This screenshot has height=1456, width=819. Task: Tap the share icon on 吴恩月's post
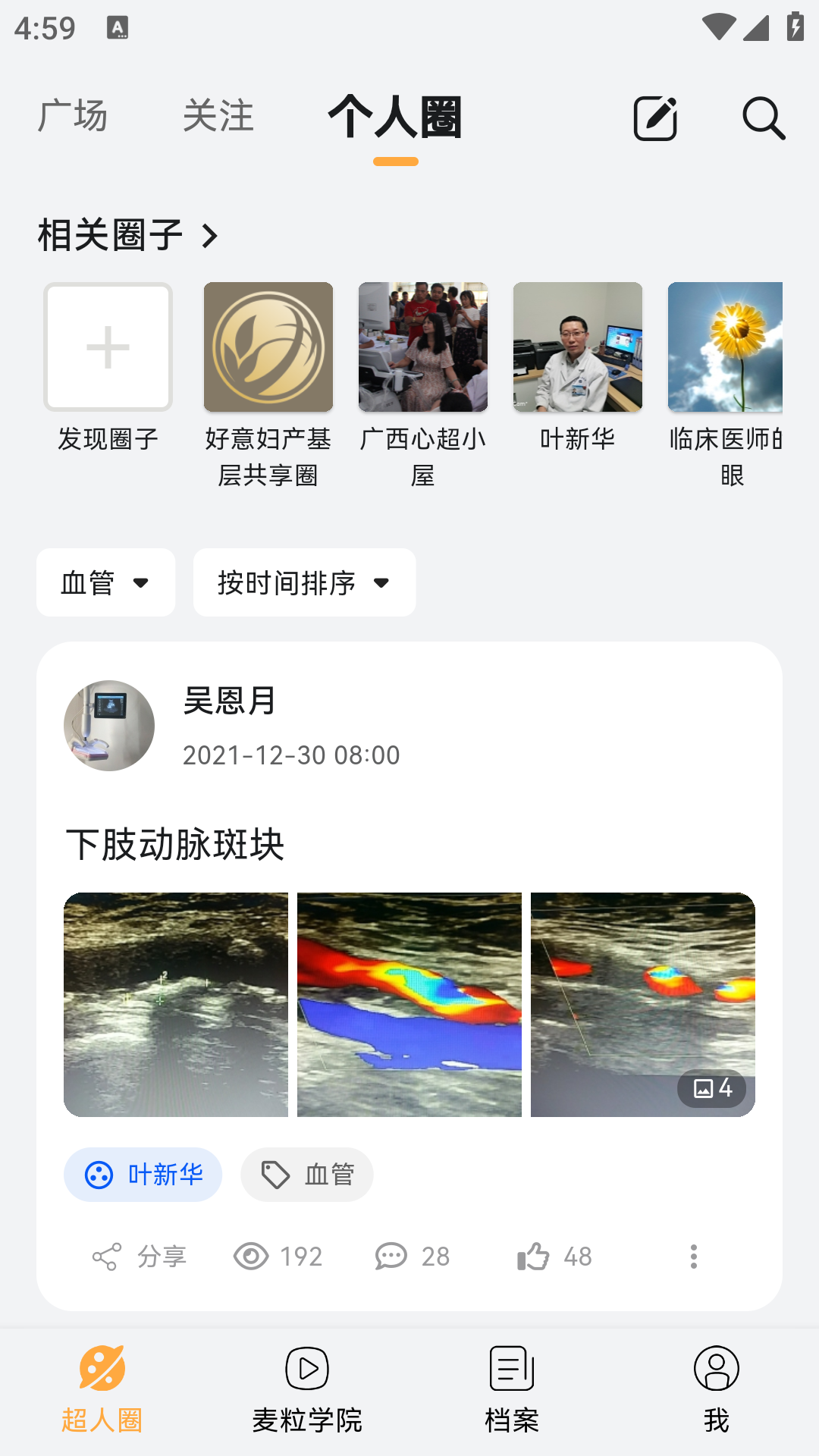(106, 1257)
